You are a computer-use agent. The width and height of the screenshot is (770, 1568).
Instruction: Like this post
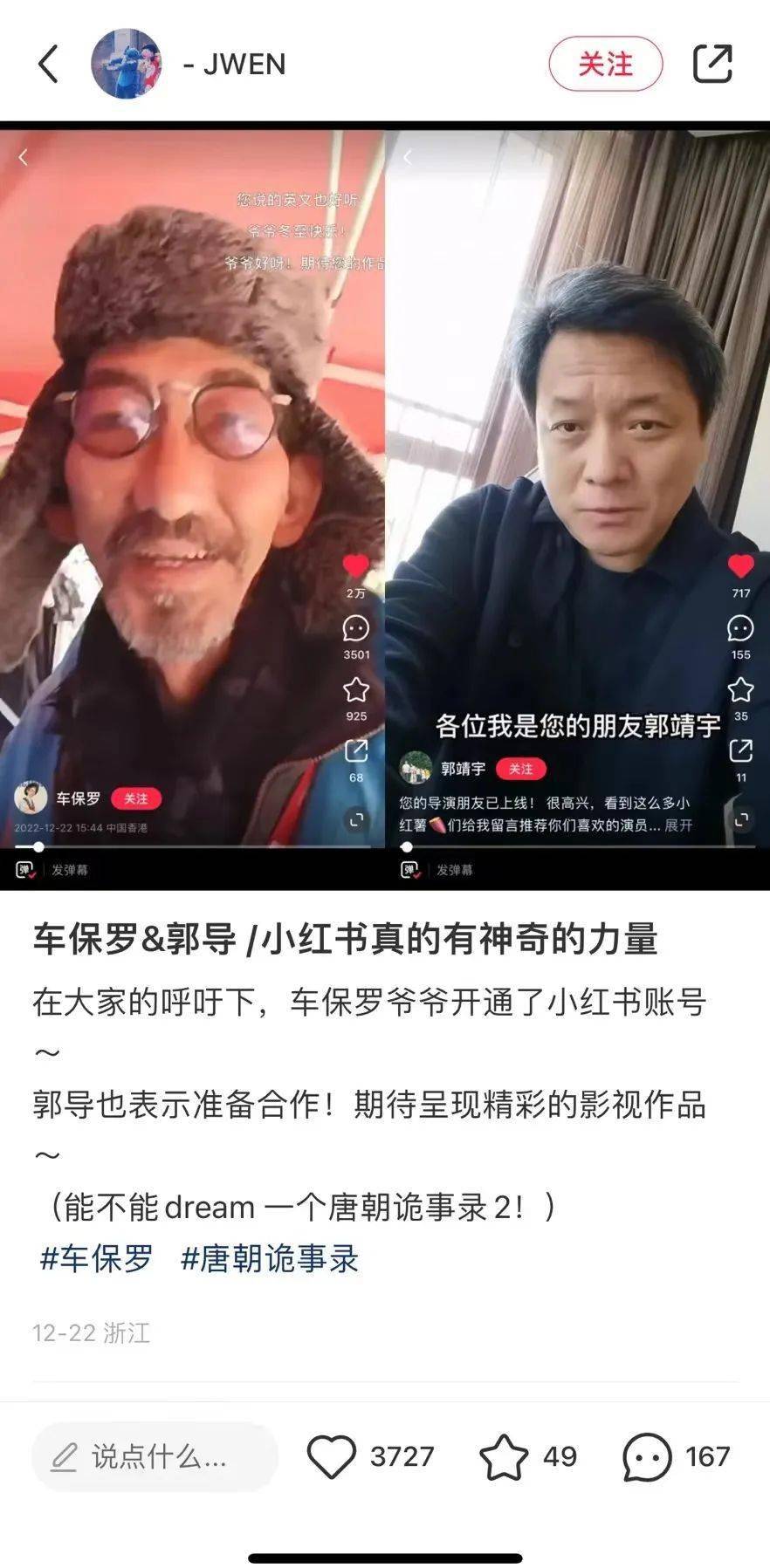[x=333, y=1455]
